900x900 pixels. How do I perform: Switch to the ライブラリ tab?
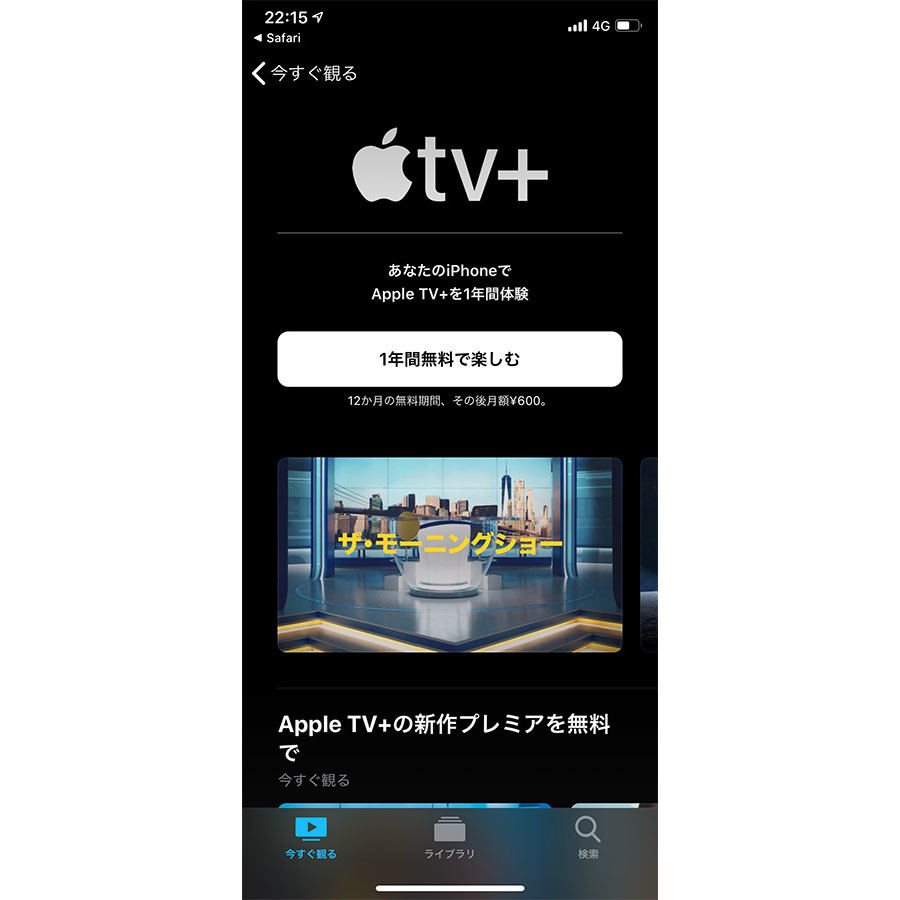point(449,838)
